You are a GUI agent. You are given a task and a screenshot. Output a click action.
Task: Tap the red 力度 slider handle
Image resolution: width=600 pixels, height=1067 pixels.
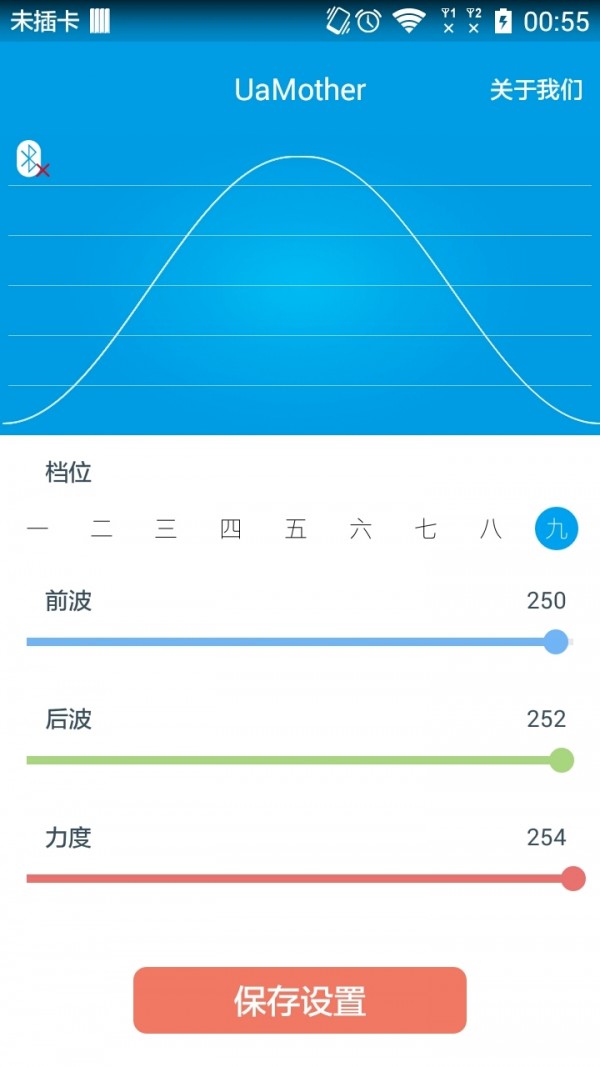[573, 878]
